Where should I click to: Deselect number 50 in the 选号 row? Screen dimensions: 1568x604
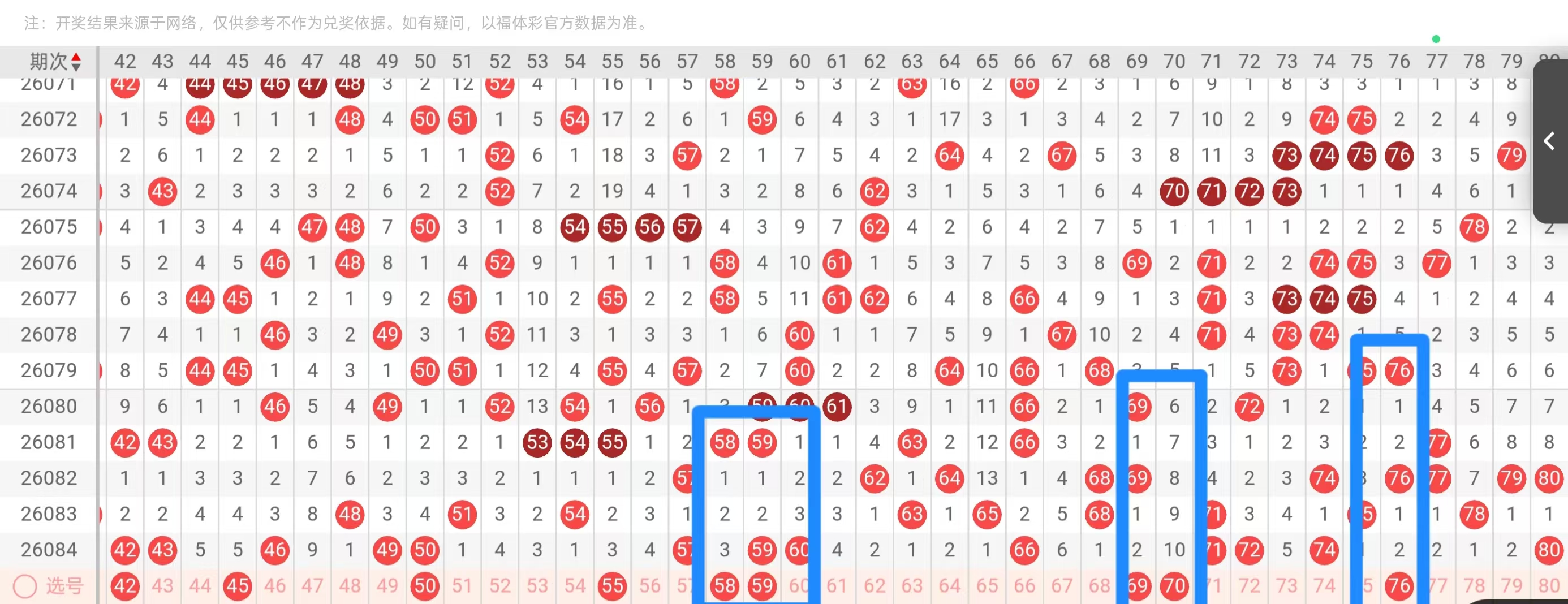tap(425, 586)
